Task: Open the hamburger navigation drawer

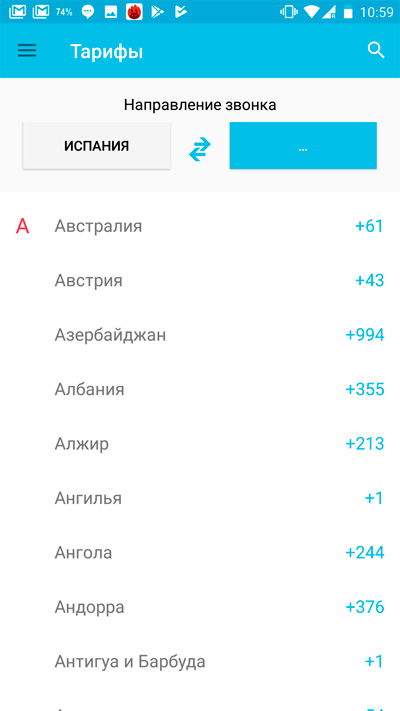Action: [27, 51]
